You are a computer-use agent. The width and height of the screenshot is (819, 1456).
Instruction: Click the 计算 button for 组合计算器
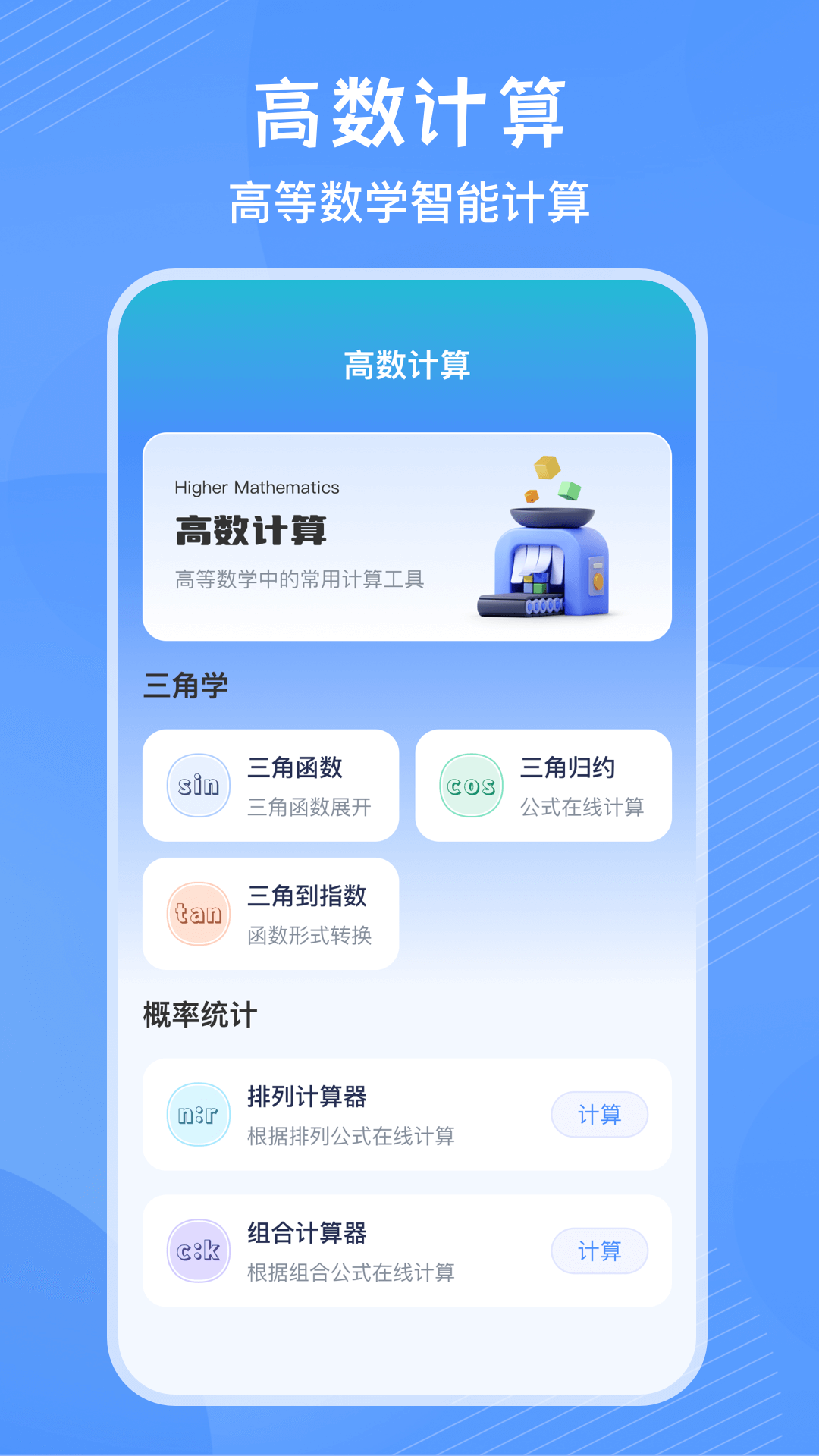[600, 1251]
